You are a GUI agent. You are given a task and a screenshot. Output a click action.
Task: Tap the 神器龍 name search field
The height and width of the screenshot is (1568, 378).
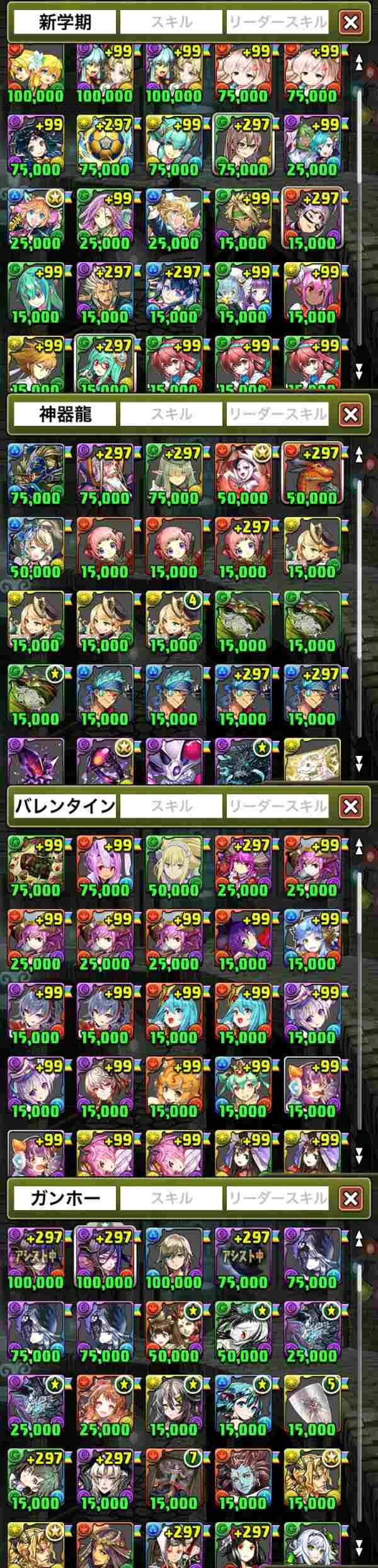coord(65,415)
